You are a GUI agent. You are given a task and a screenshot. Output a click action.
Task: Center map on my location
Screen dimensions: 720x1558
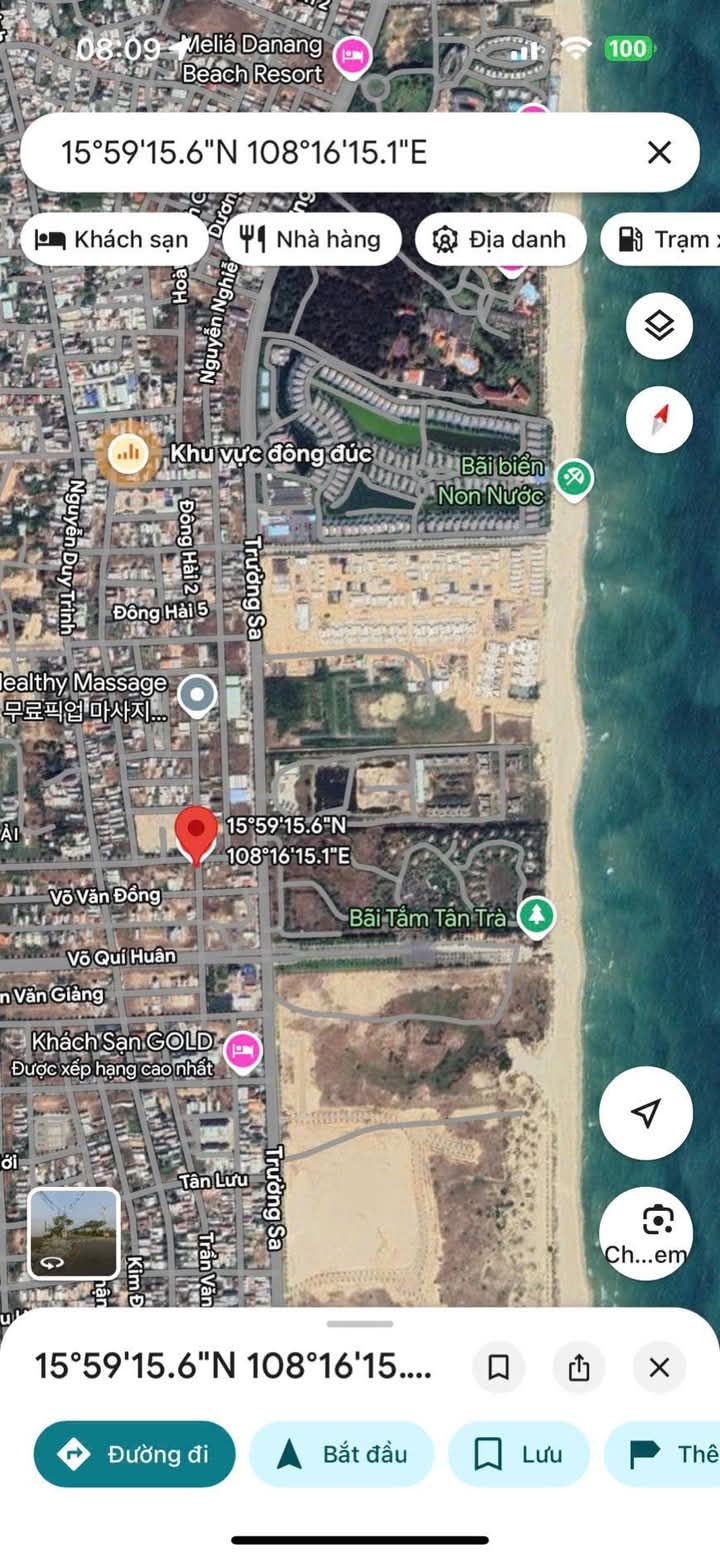[646, 1113]
